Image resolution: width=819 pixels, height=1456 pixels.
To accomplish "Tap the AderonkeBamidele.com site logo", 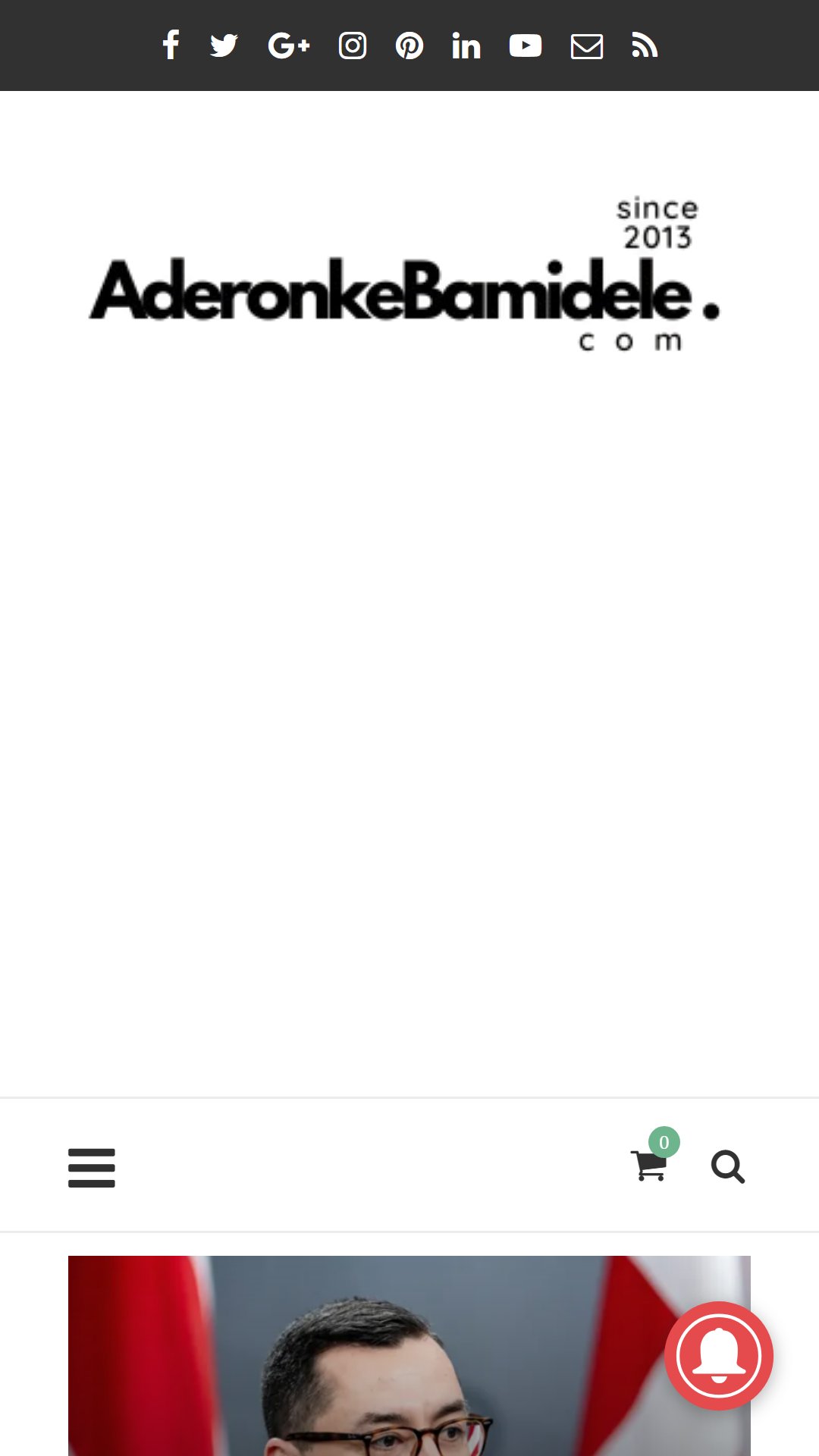I will [x=405, y=275].
